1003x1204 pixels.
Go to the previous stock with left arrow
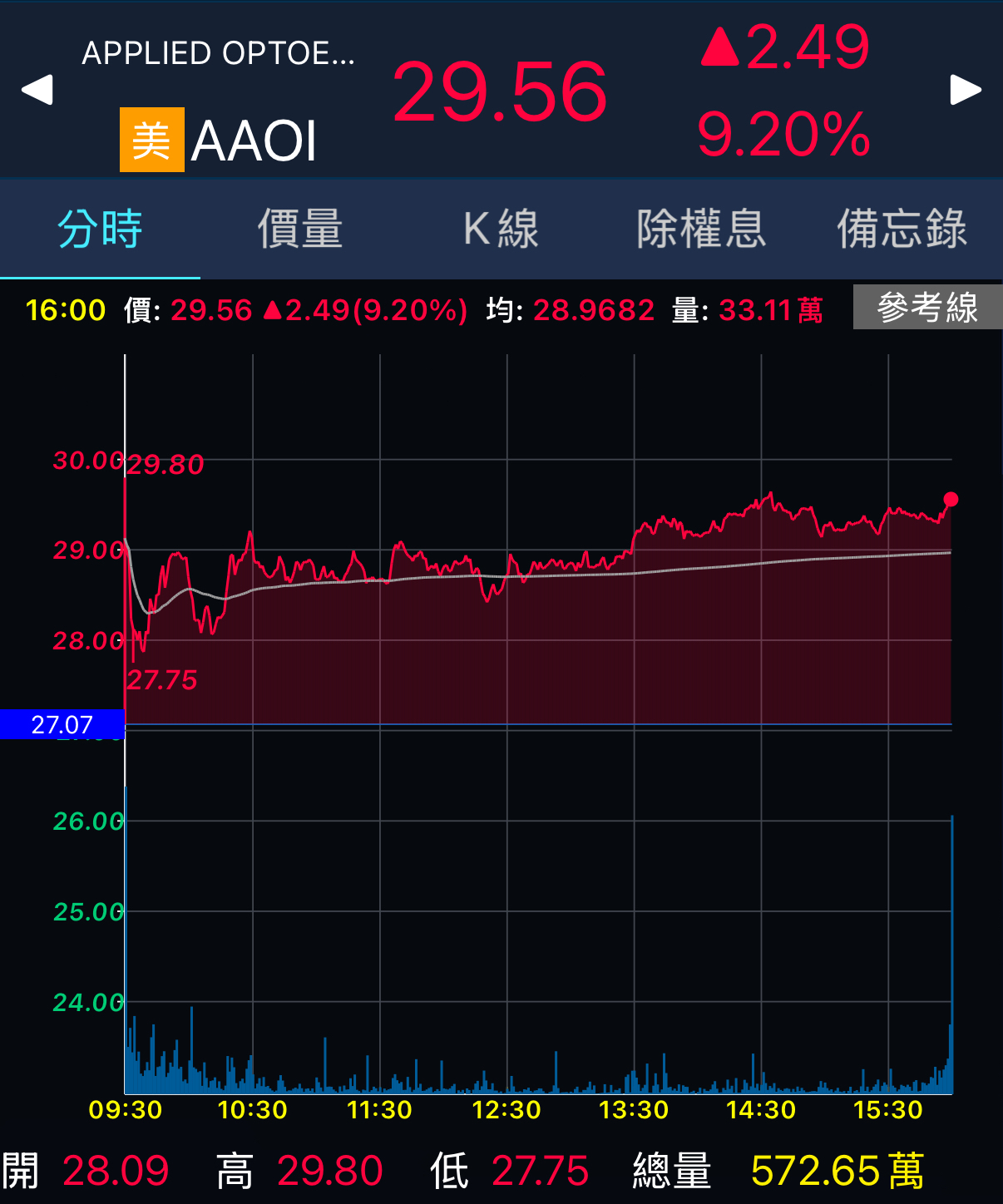click(x=37, y=90)
